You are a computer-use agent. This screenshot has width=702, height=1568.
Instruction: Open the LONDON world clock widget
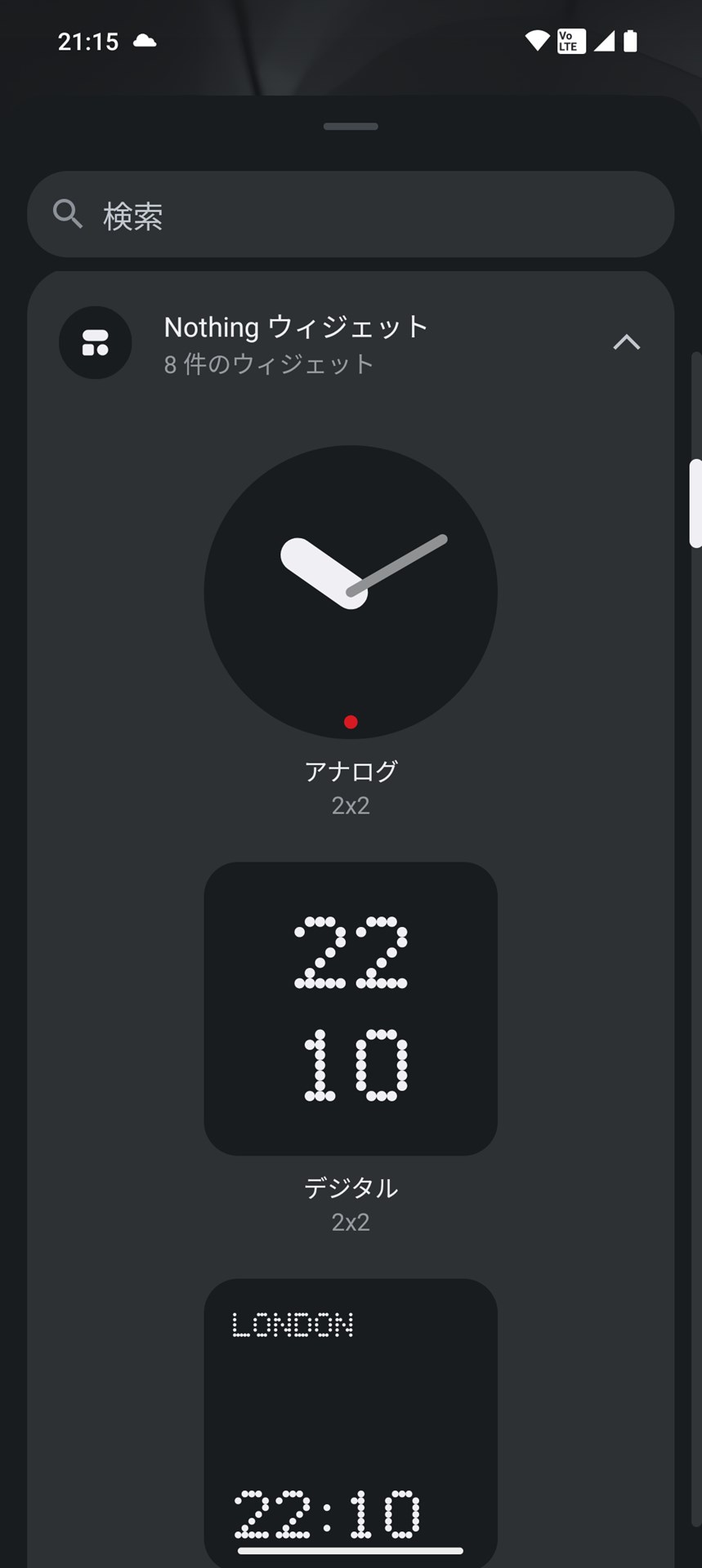pyautogui.click(x=351, y=1421)
